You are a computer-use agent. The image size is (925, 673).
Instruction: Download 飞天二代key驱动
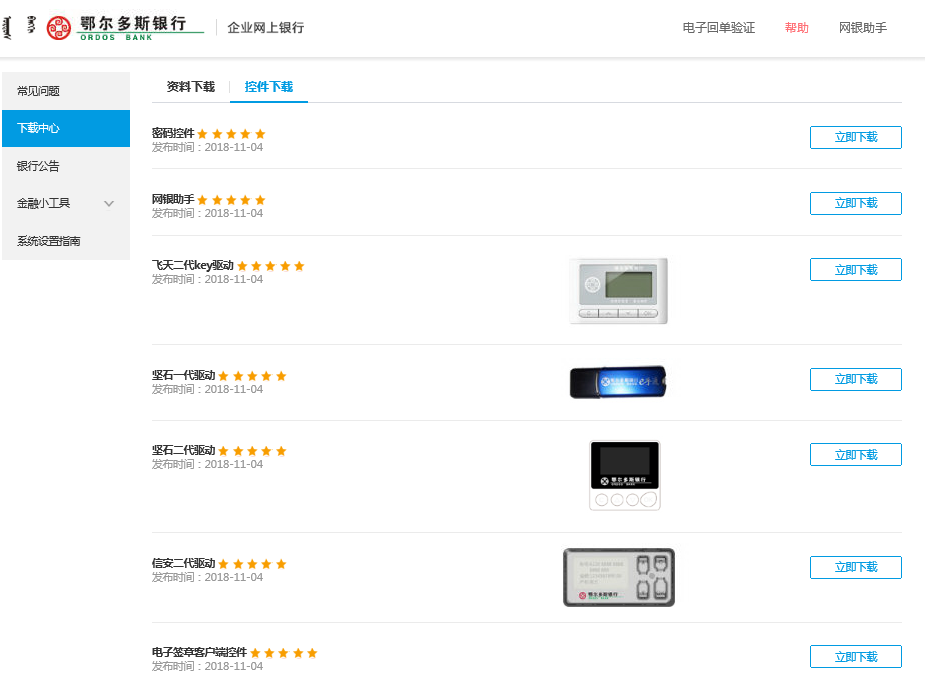pyautogui.click(x=855, y=269)
